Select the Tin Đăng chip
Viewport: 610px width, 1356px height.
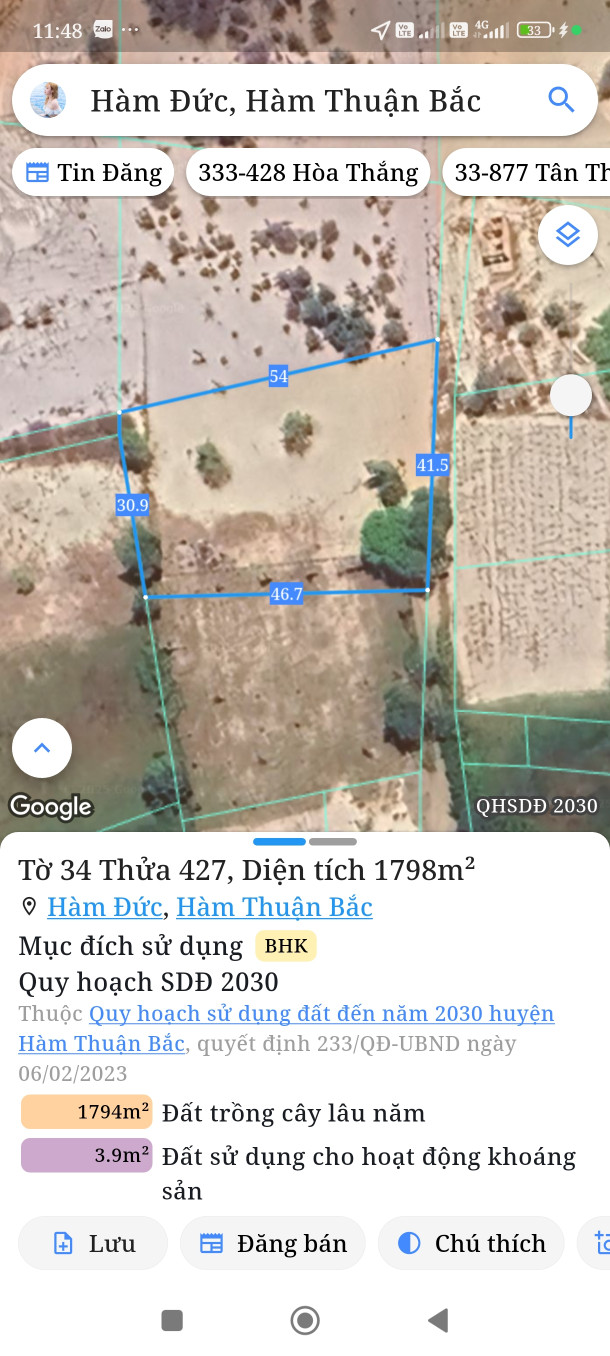coord(93,173)
